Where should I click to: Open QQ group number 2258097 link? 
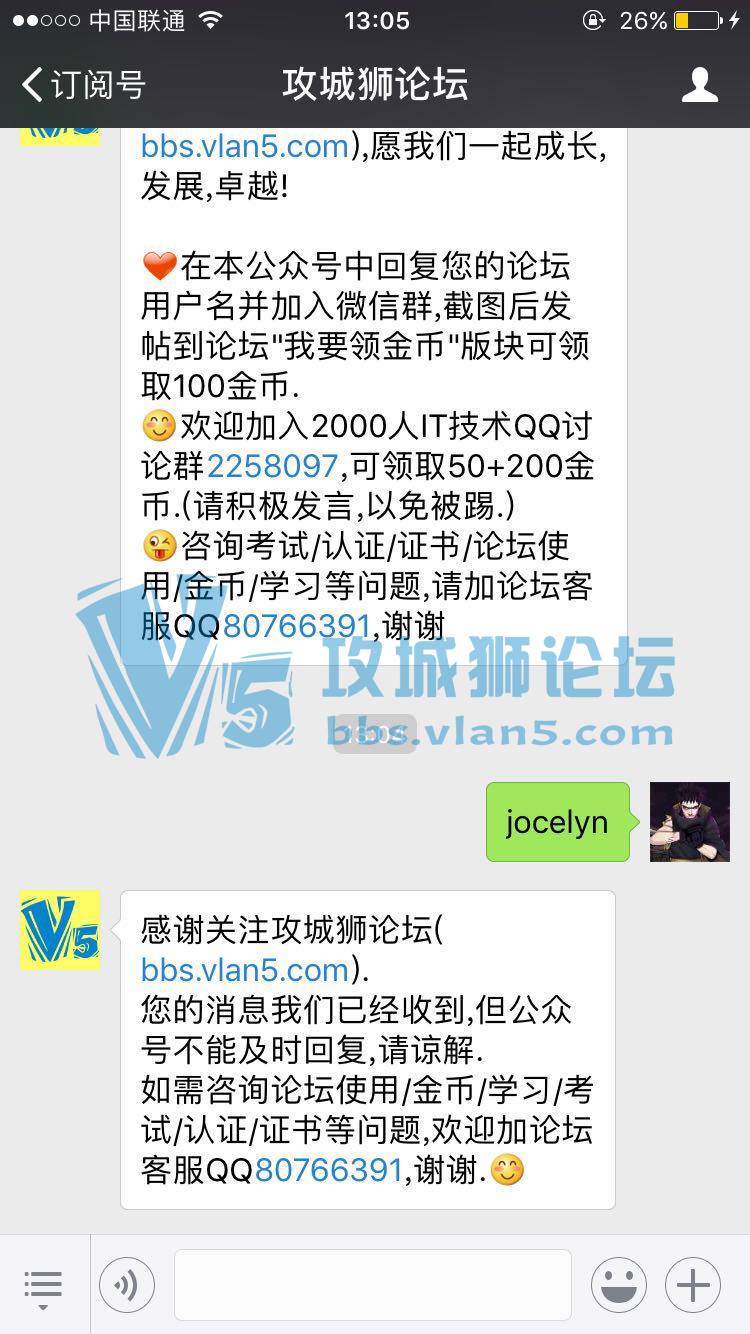[x=272, y=466]
